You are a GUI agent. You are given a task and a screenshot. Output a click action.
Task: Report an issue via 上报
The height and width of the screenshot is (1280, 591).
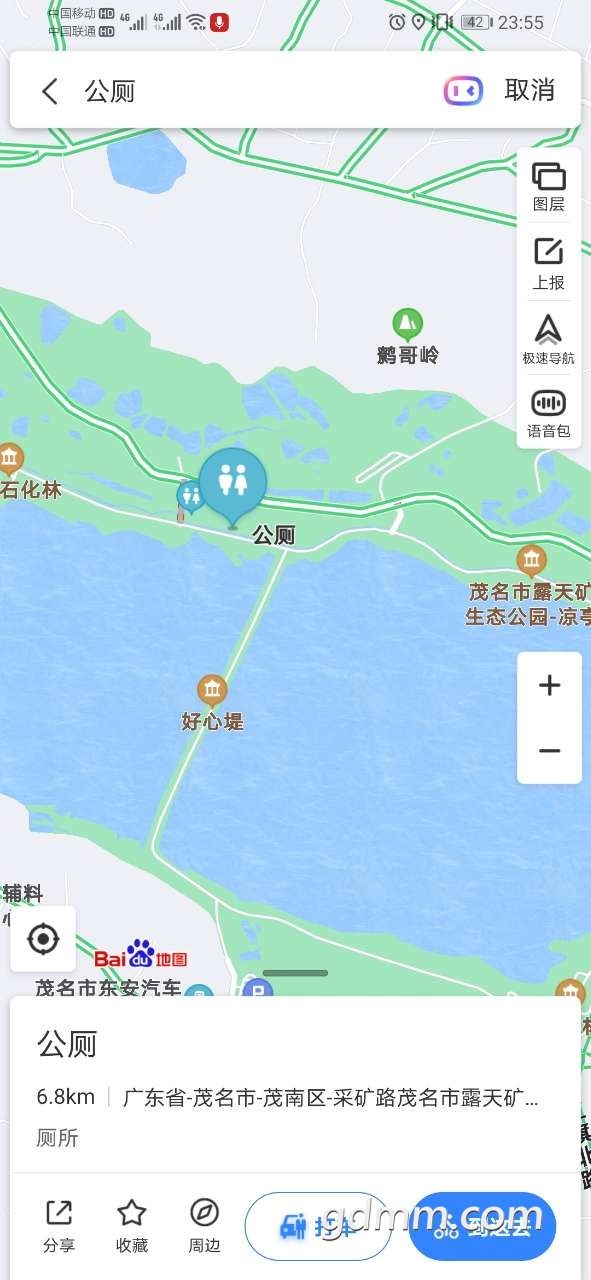[x=548, y=264]
